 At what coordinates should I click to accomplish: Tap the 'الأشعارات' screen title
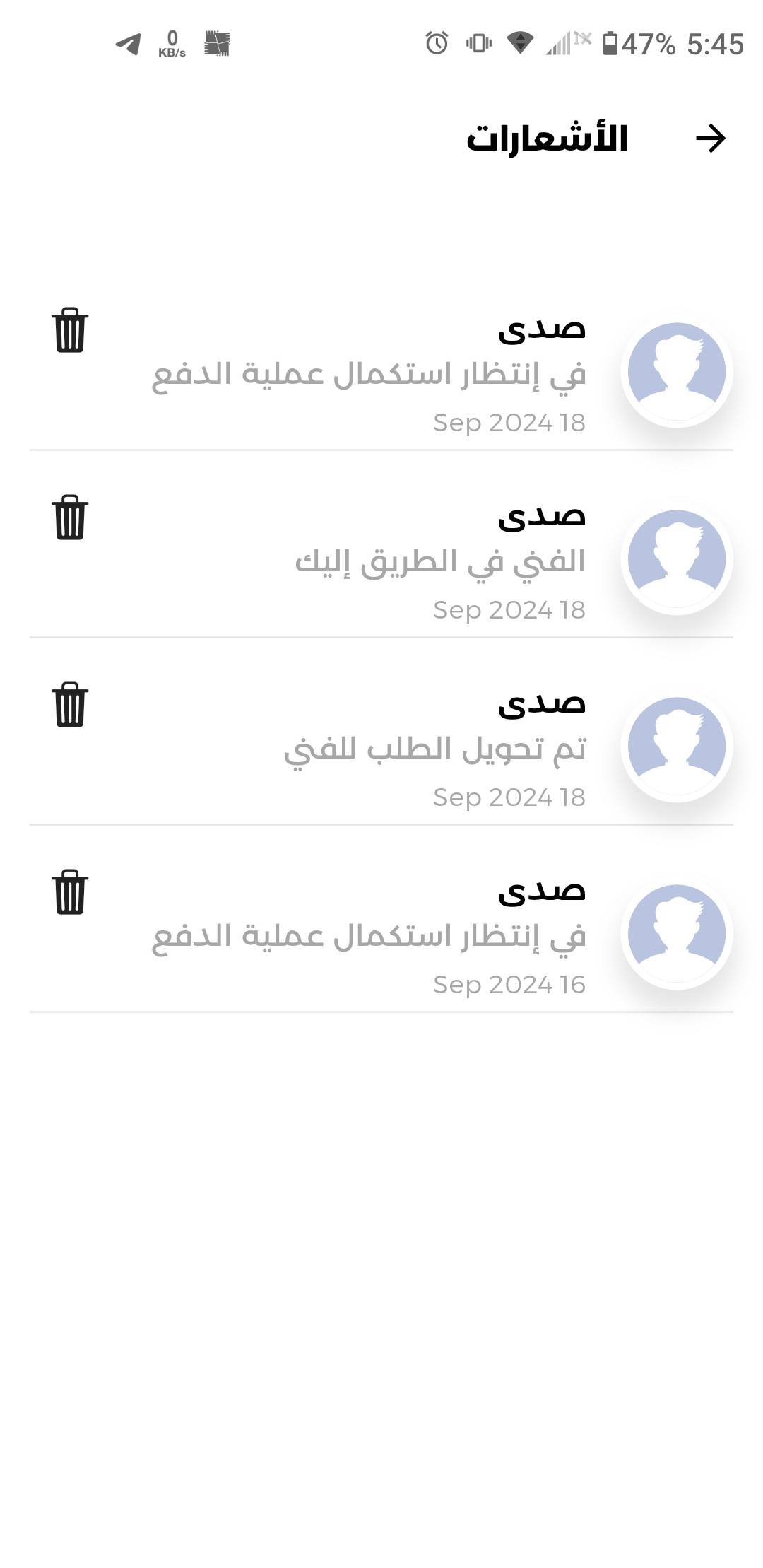[x=546, y=139]
